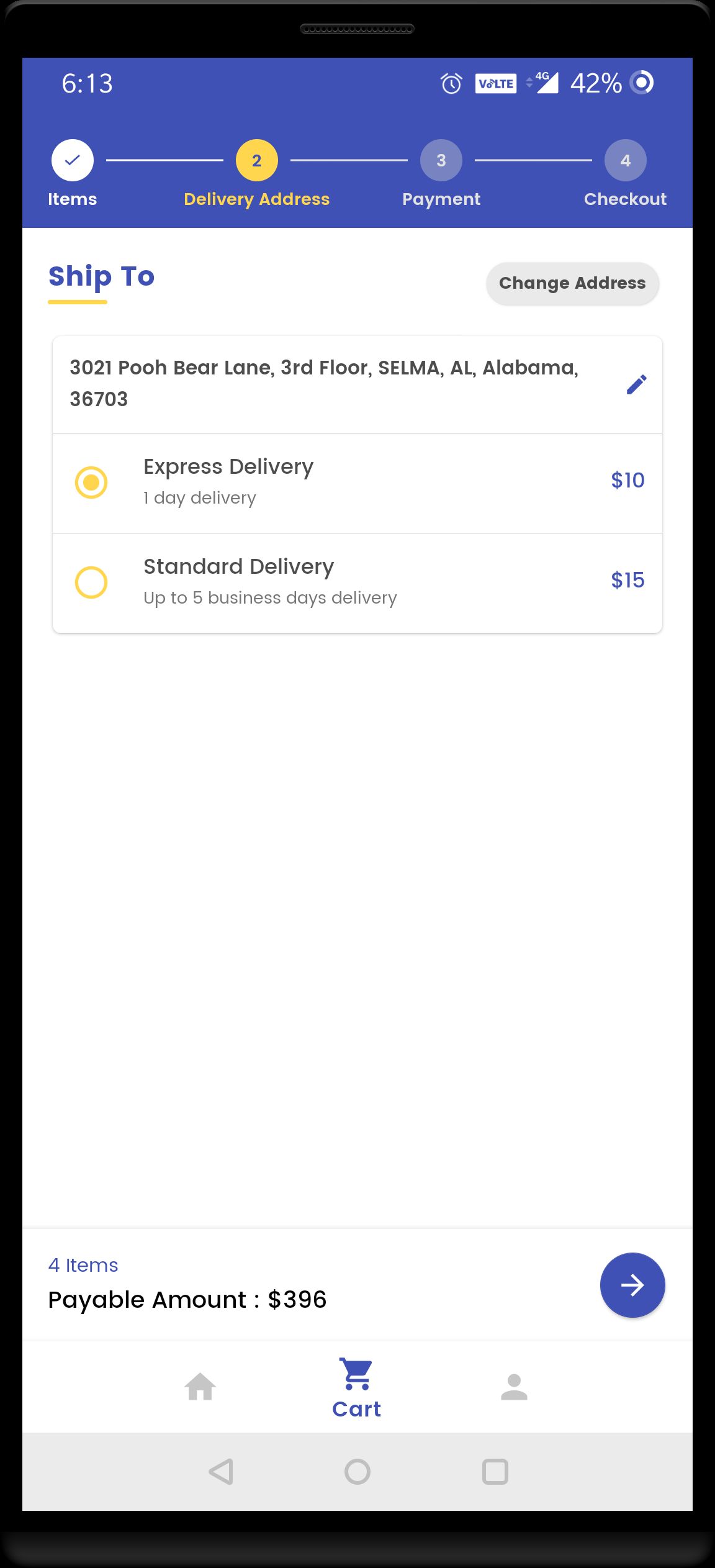Viewport: 715px width, 1568px height.
Task: Go back to the Items step
Action: tap(73, 174)
